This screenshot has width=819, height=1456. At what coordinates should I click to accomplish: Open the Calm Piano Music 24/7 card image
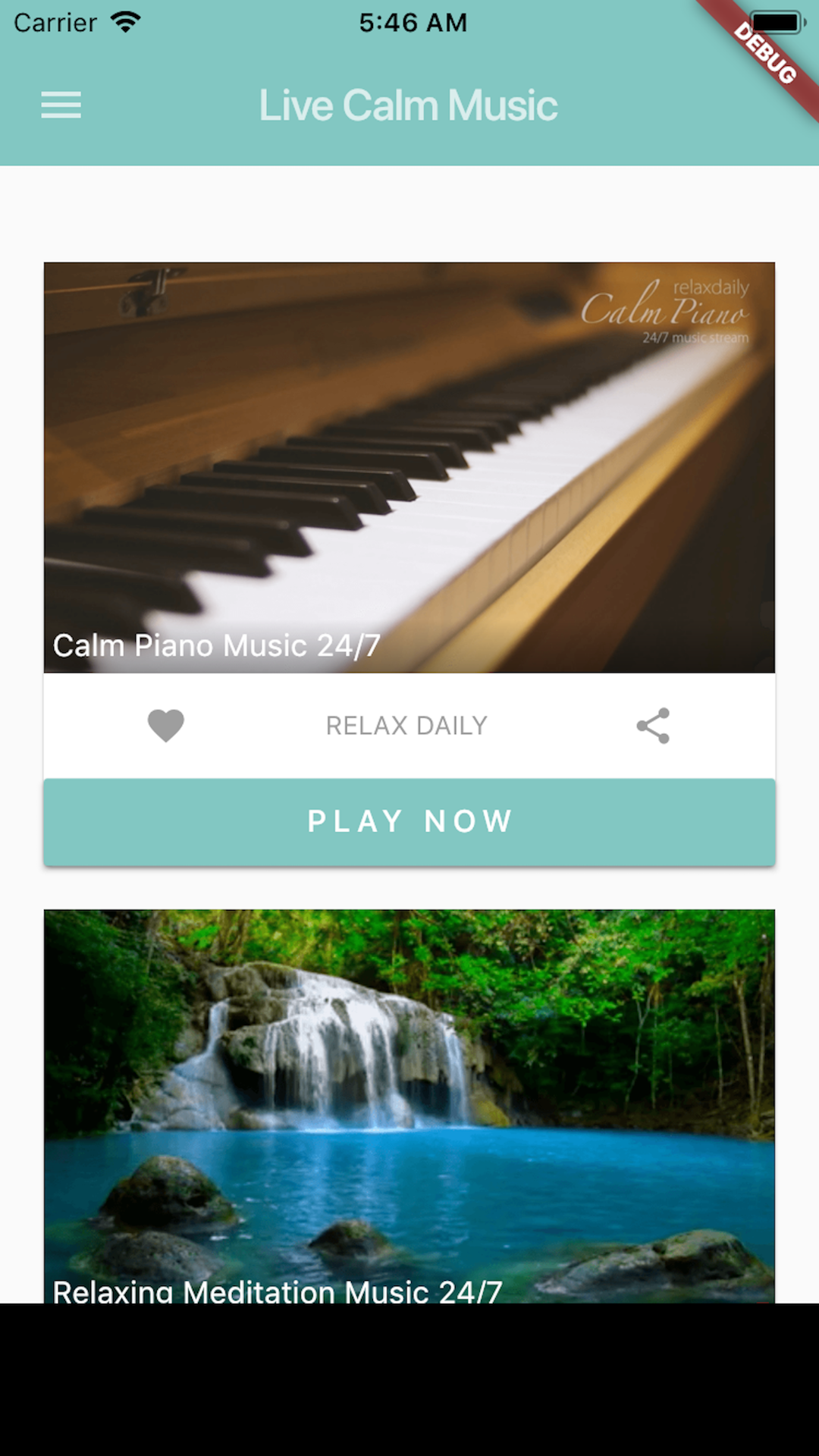point(409,467)
